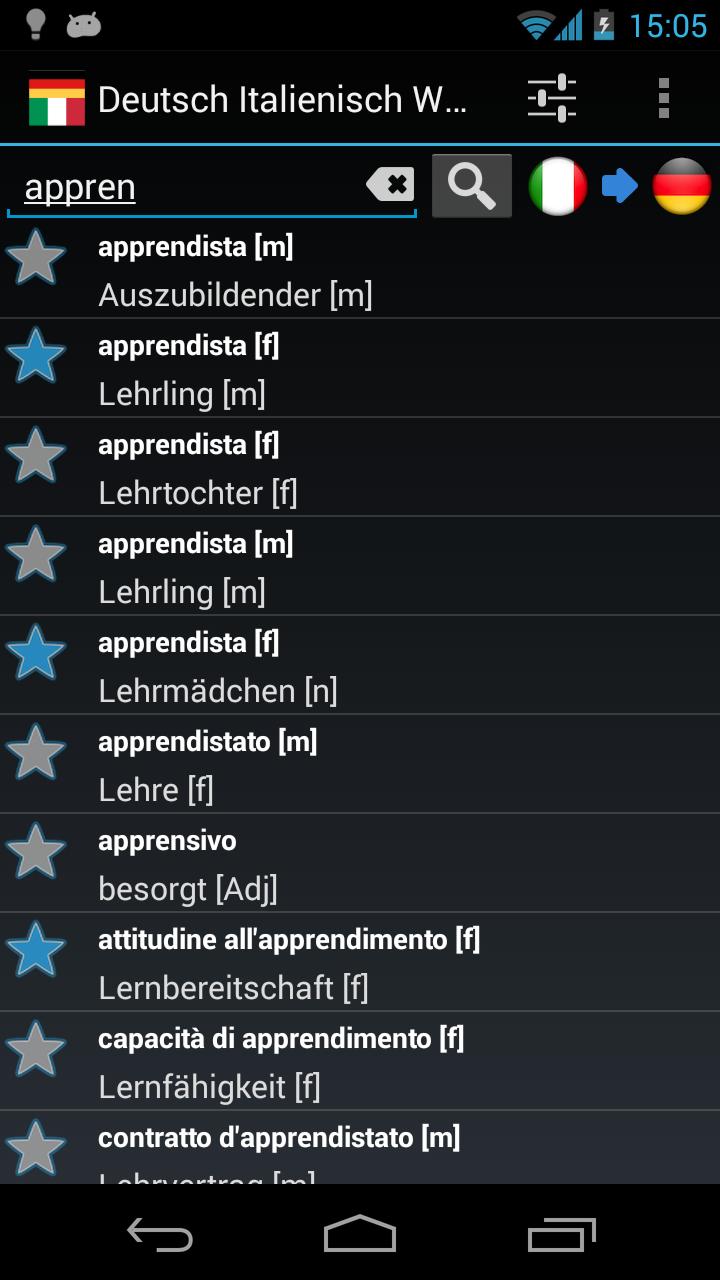Tap the blue arrow to swap translation direction
Image resolution: width=720 pixels, height=1280 pixels.
pyautogui.click(x=621, y=185)
